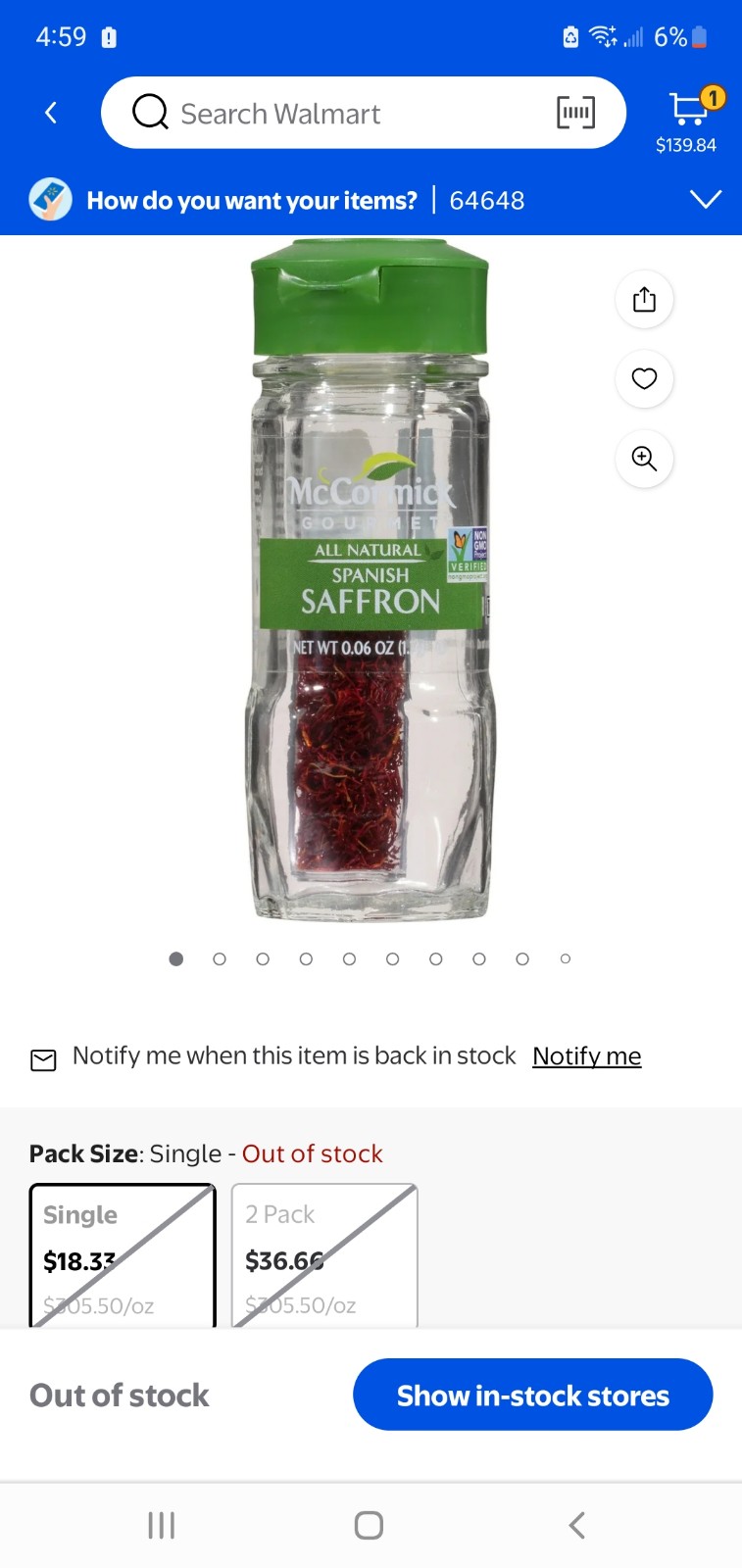Open recent apps from the navigation bar
Screen dimensions: 742x1568
(x=161, y=1525)
